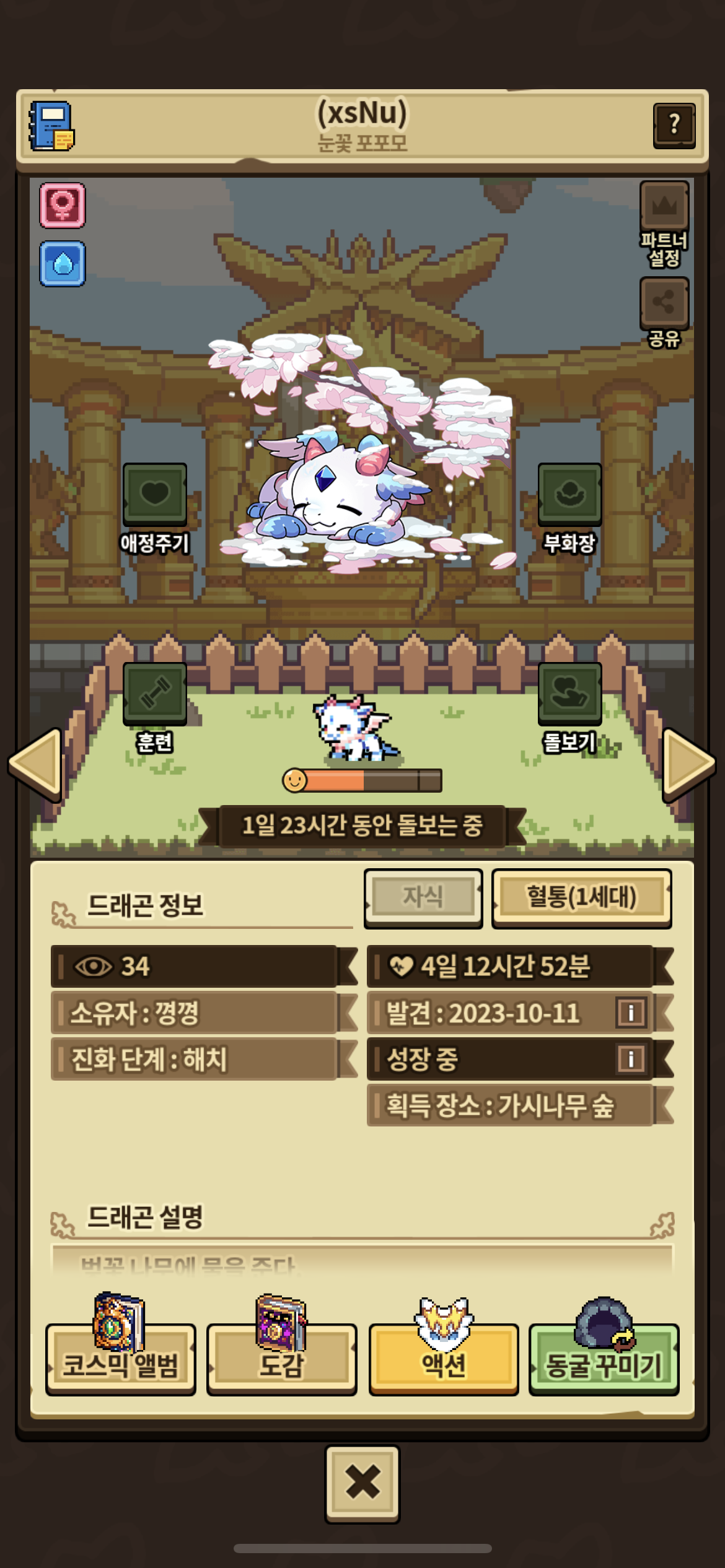This screenshot has width=725, height=1568.
Task: Tap the 애정주기 affection button
Action: [x=154, y=494]
